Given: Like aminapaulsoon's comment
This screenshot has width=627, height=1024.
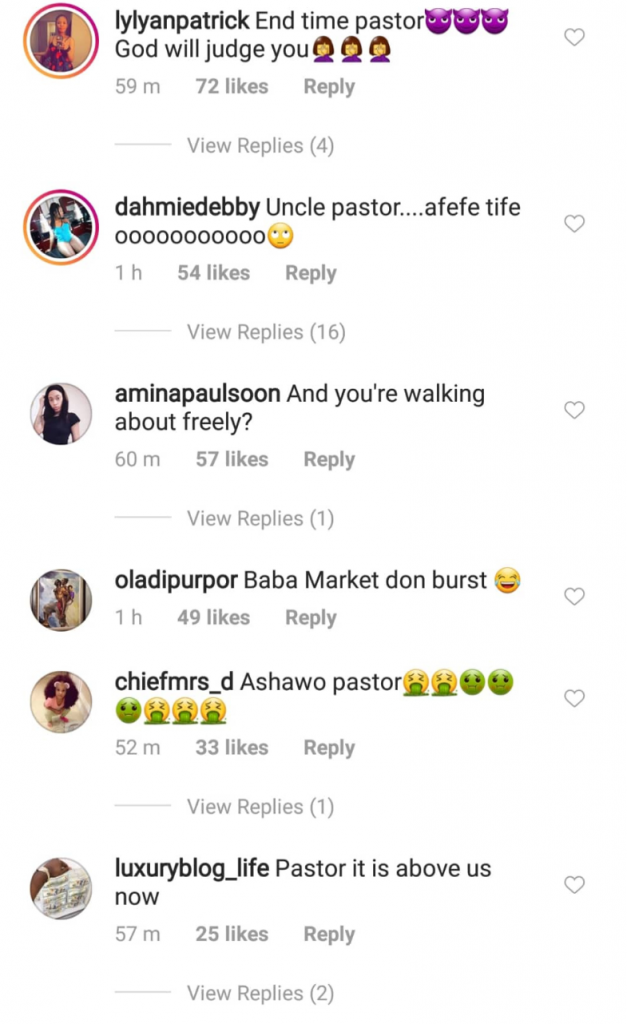Looking at the screenshot, I should pos(574,410).
